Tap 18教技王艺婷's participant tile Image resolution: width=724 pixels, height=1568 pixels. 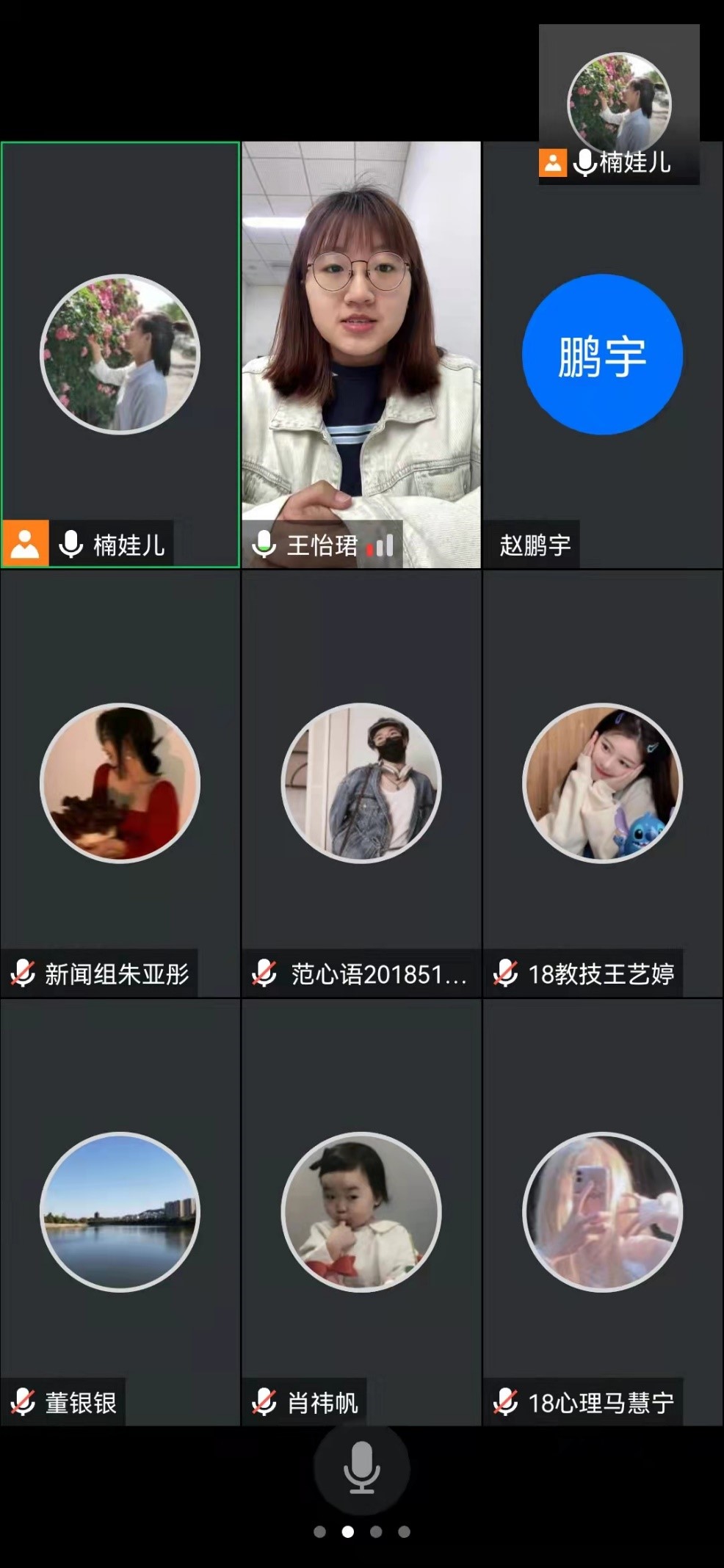click(602, 783)
